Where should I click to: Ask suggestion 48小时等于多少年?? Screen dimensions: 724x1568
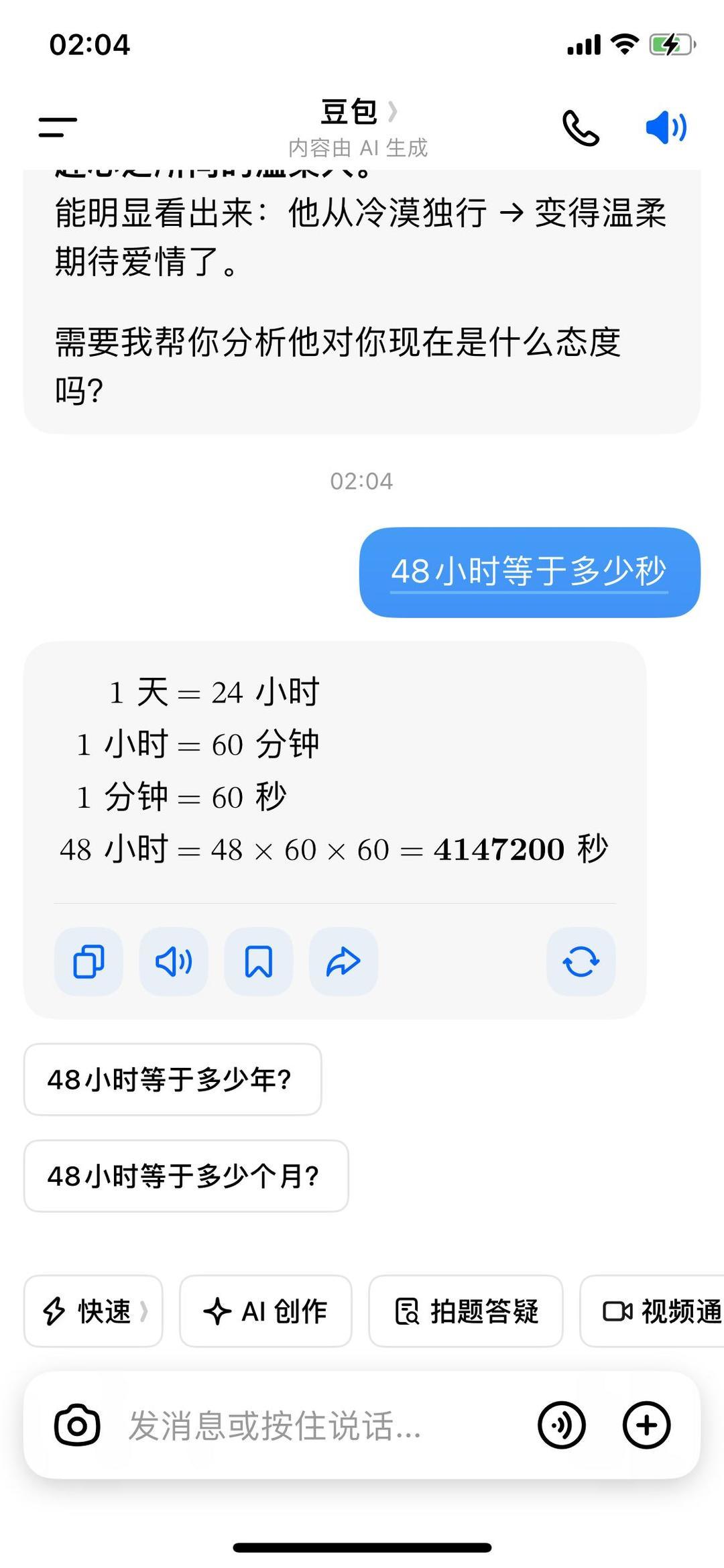point(172,1079)
